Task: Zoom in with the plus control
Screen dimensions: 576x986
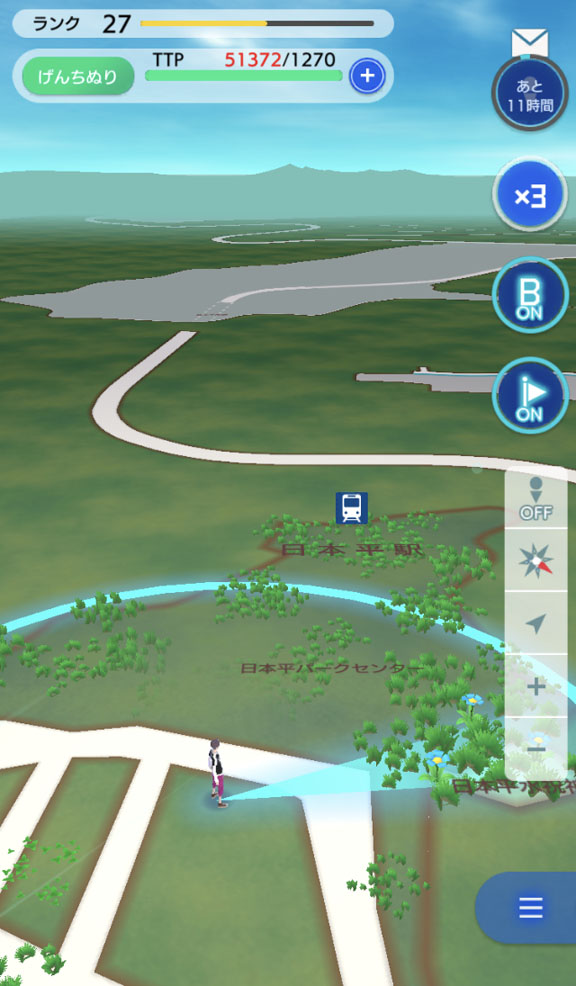Action: pos(536,686)
